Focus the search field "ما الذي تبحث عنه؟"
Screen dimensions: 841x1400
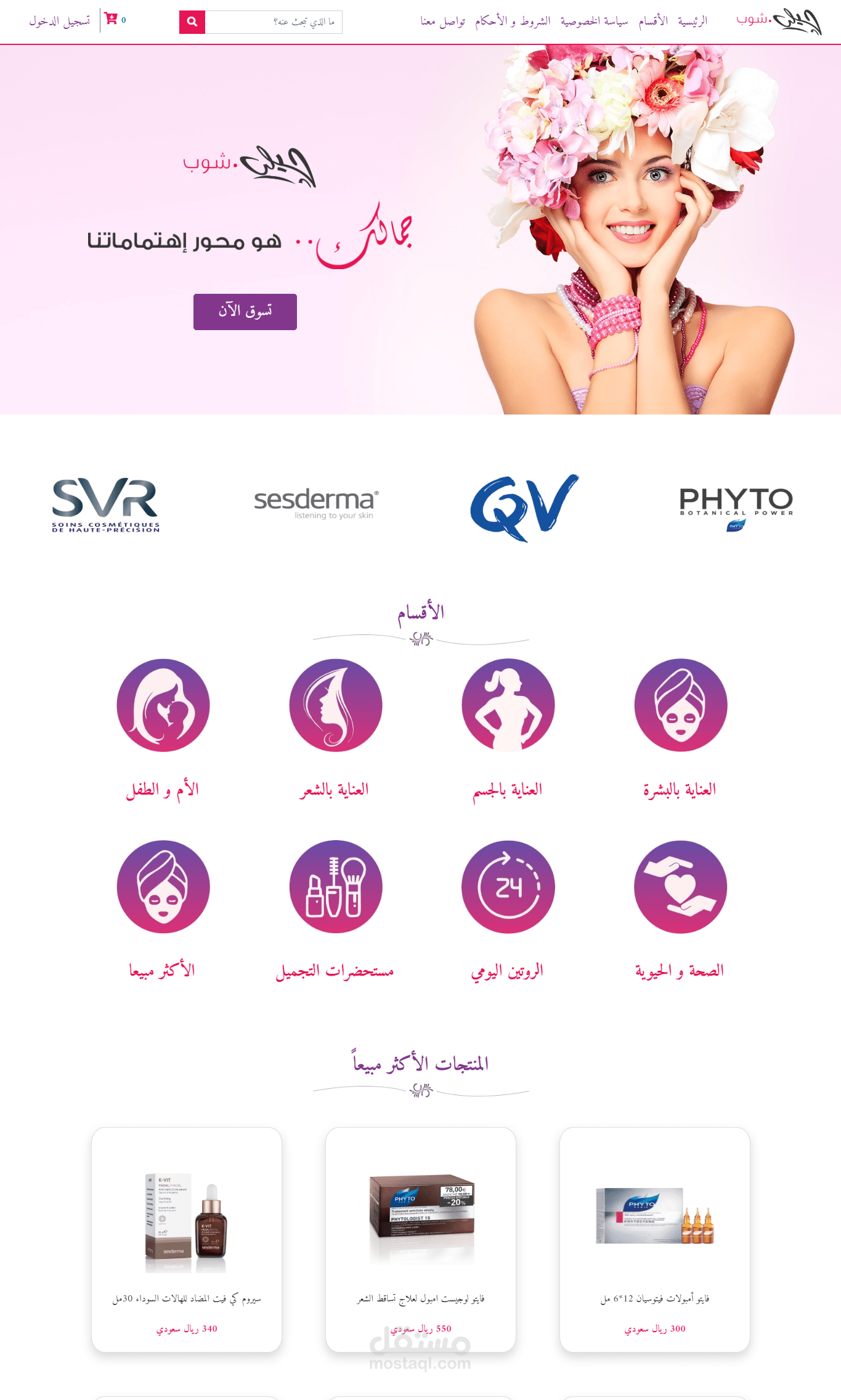tap(274, 22)
